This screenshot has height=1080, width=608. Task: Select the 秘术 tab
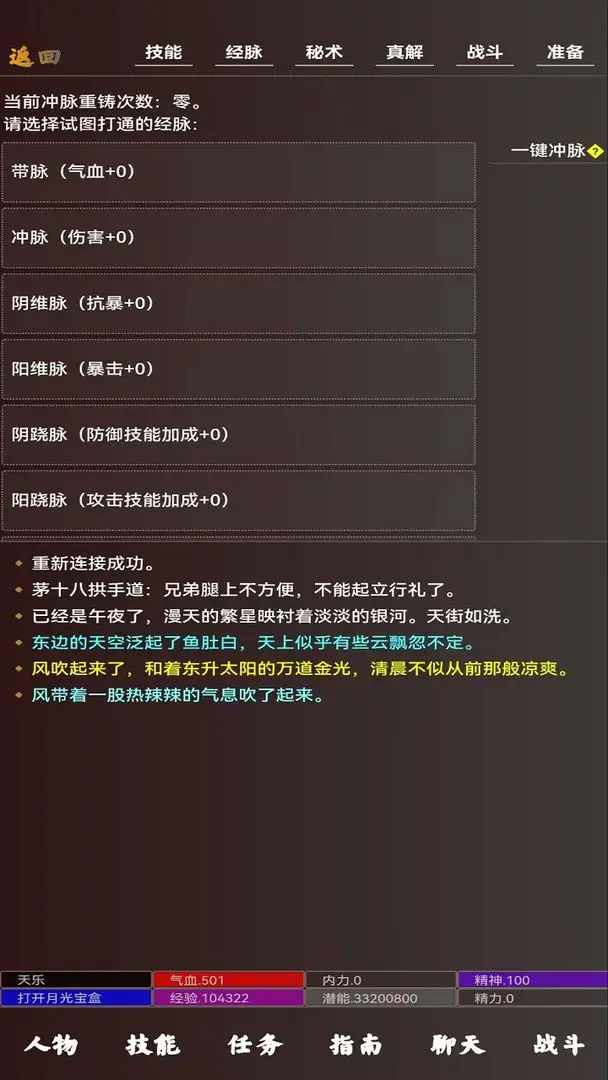point(324,52)
